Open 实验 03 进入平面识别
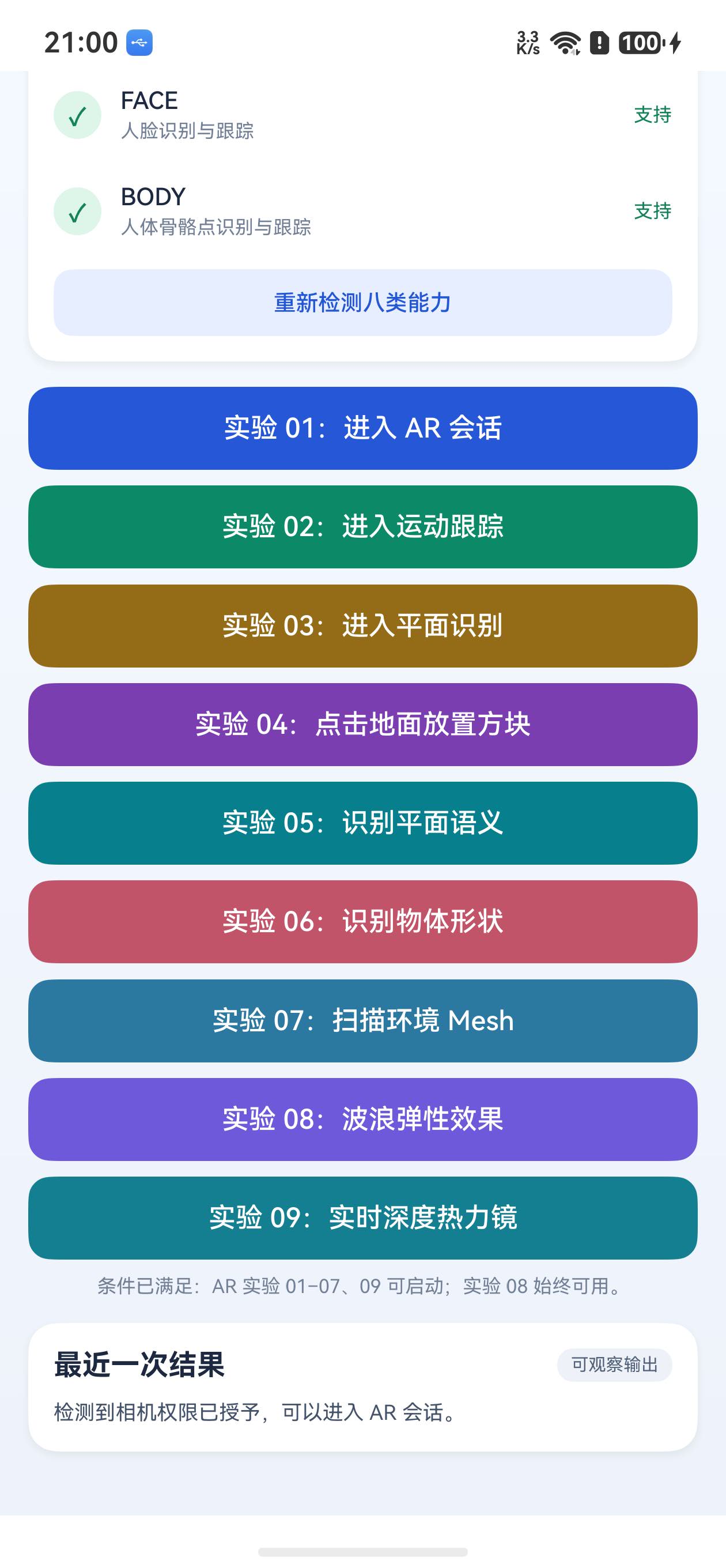 [x=362, y=625]
